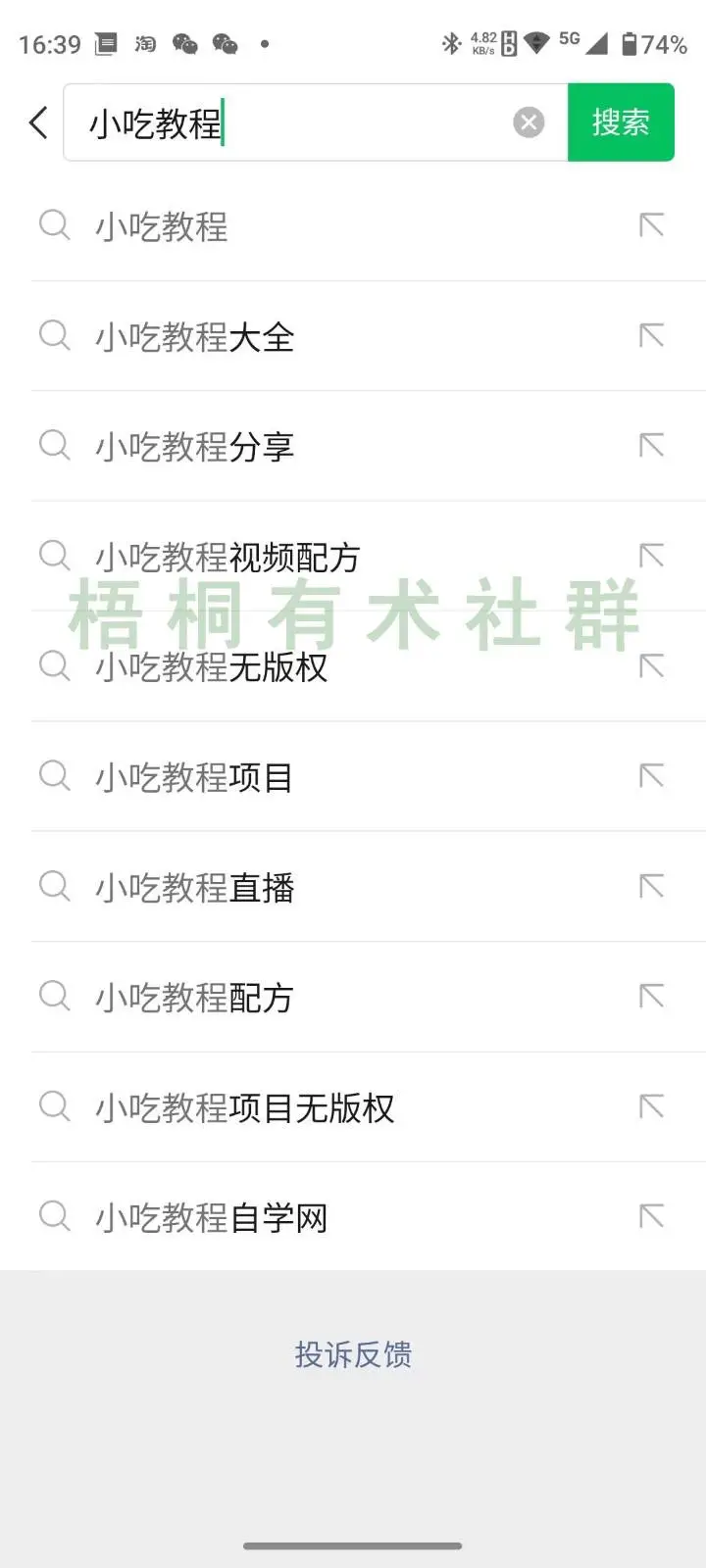Select the suggestion 小吃教程项目
The height and width of the screenshot is (1568, 706).
point(192,776)
